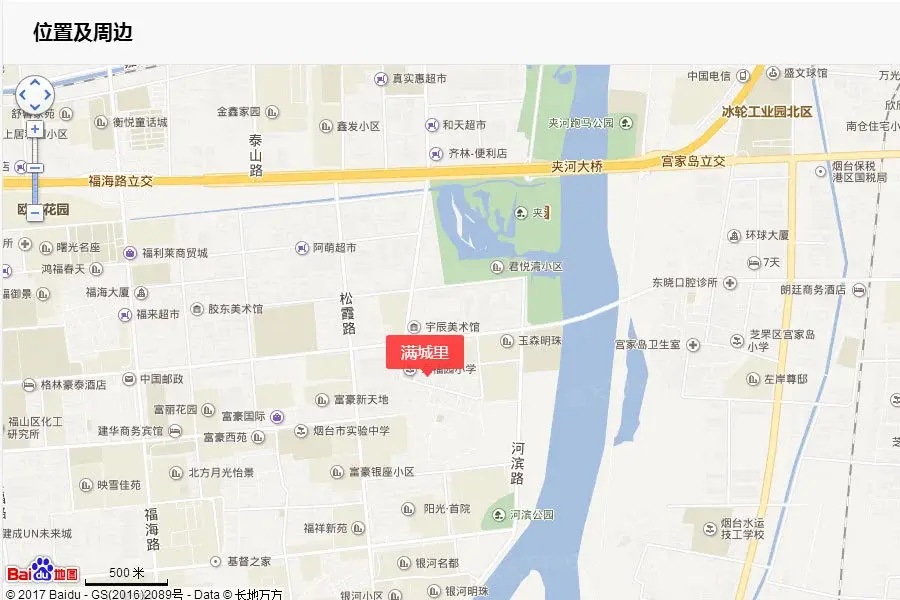Open the Baidu 地图 logo link
Screen dimensions: 900x600
[42, 571]
